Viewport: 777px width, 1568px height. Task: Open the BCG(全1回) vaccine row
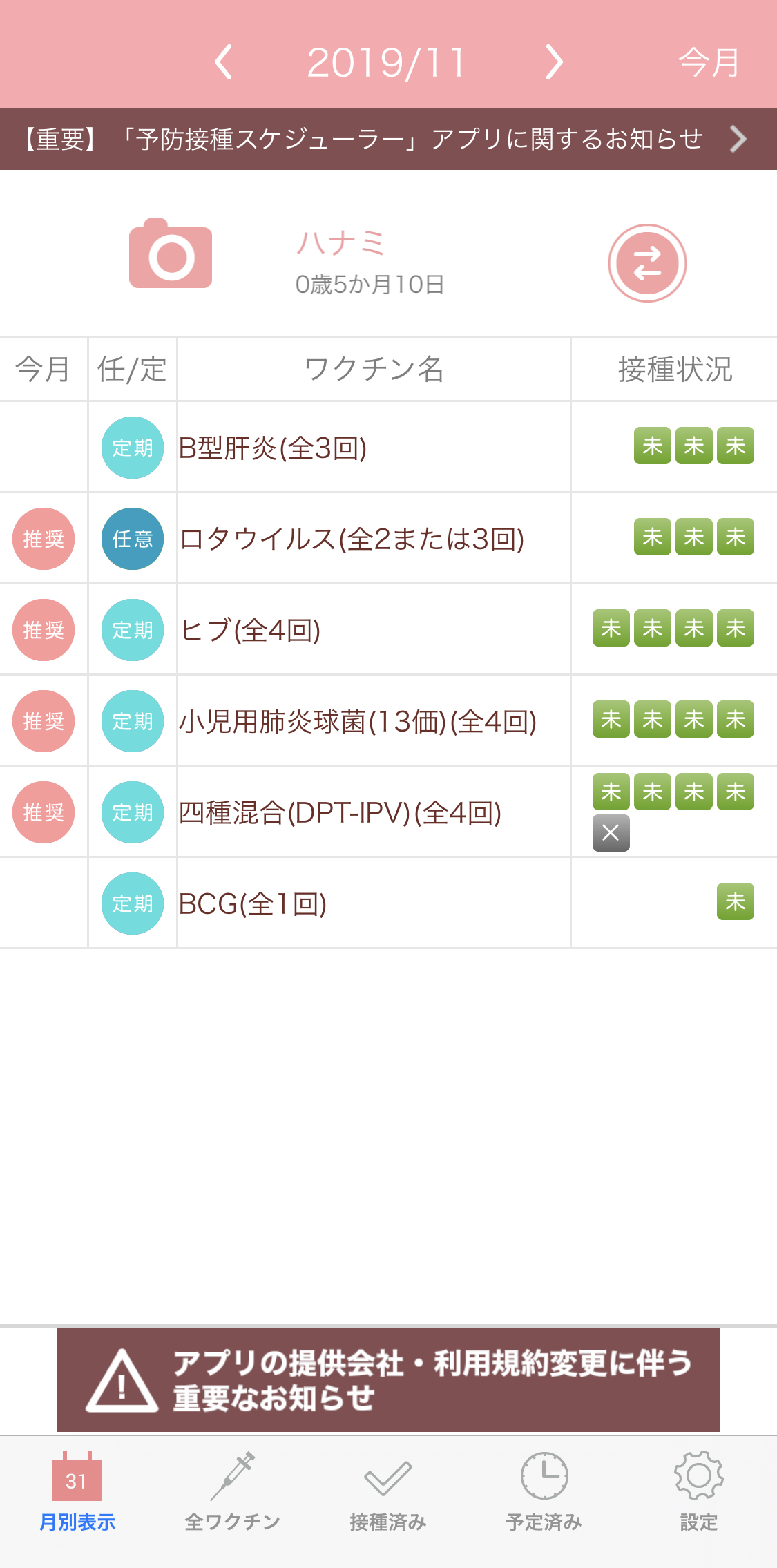tap(388, 903)
